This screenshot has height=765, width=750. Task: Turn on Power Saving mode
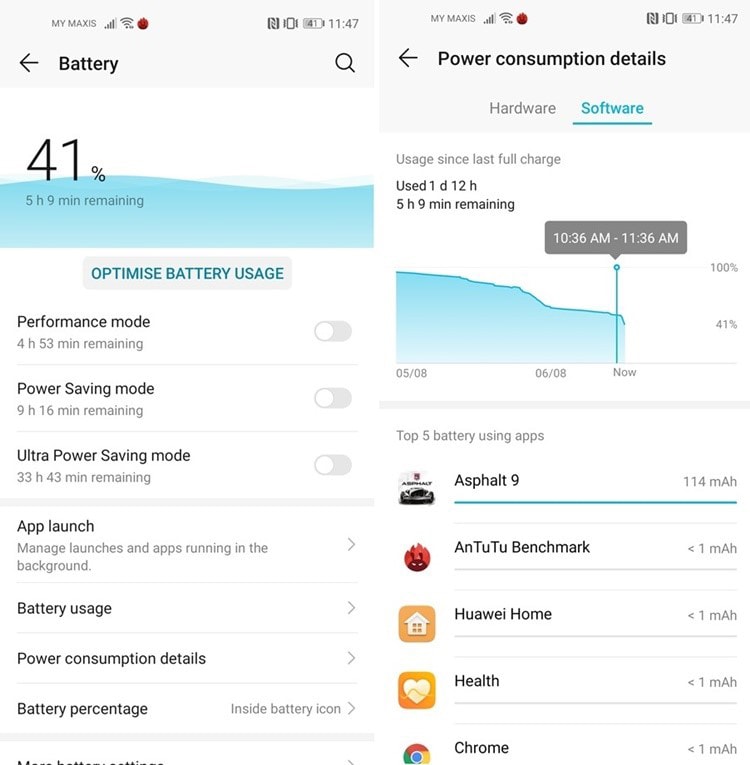pyautogui.click(x=332, y=398)
